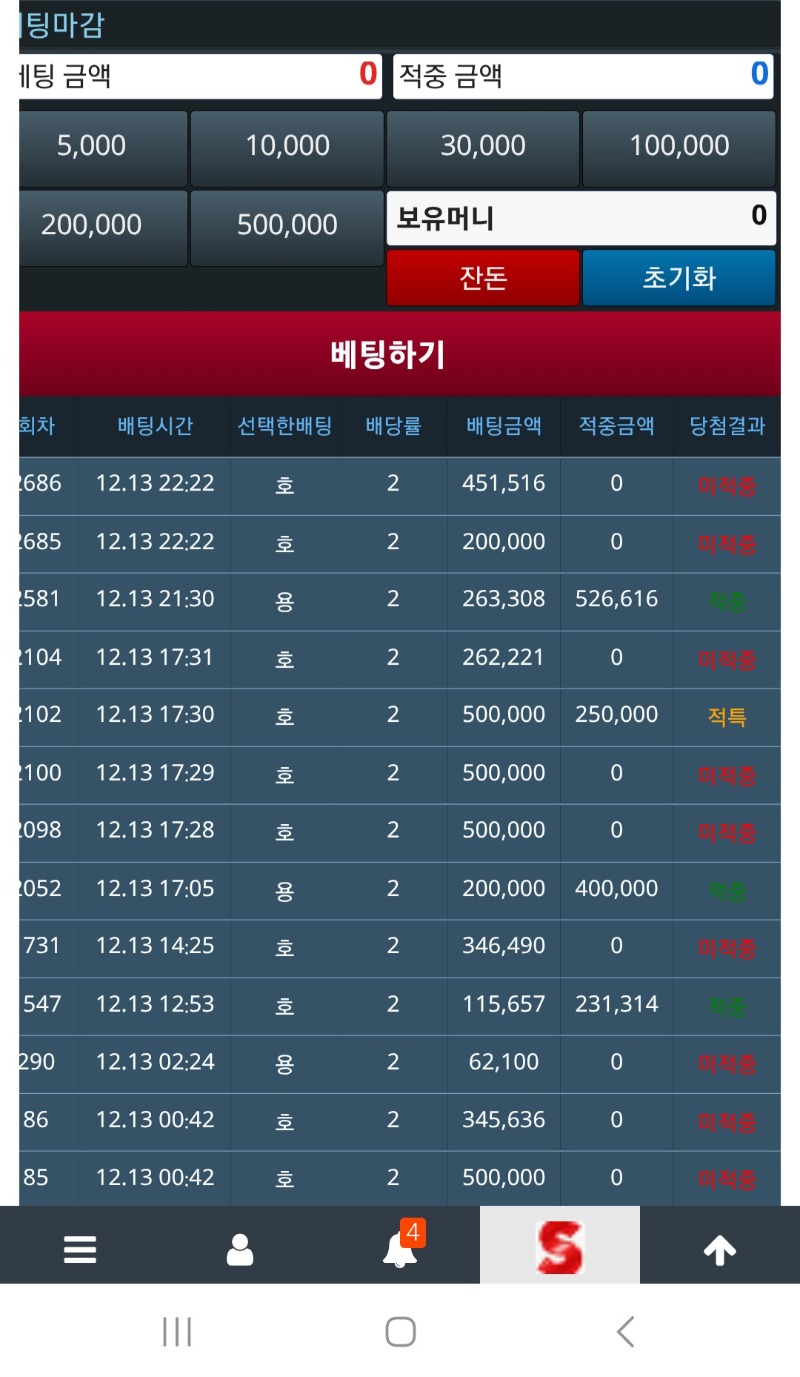This screenshot has height=1377, width=800.
Task: Open the notifications bell
Action: click(x=399, y=1249)
